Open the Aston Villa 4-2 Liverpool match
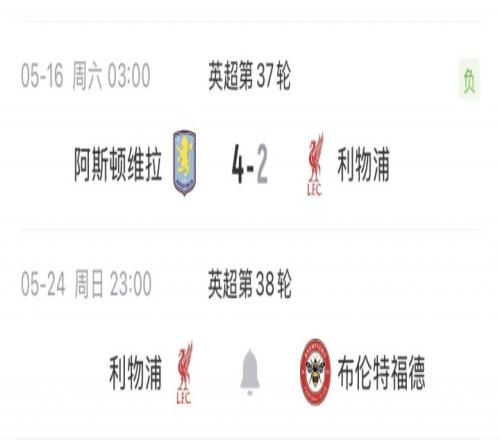500x440 pixels. [x=250, y=126]
